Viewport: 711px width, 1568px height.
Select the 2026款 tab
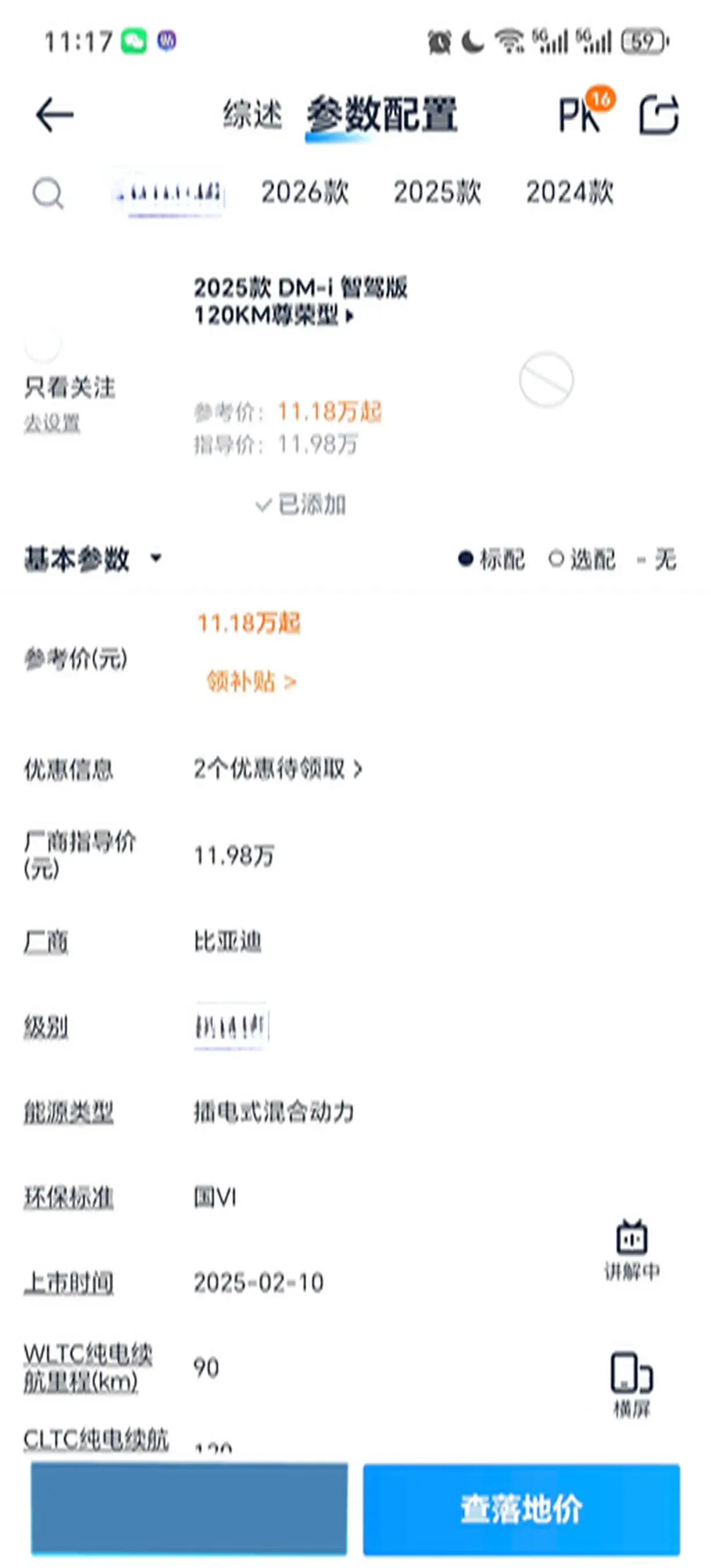click(x=304, y=192)
